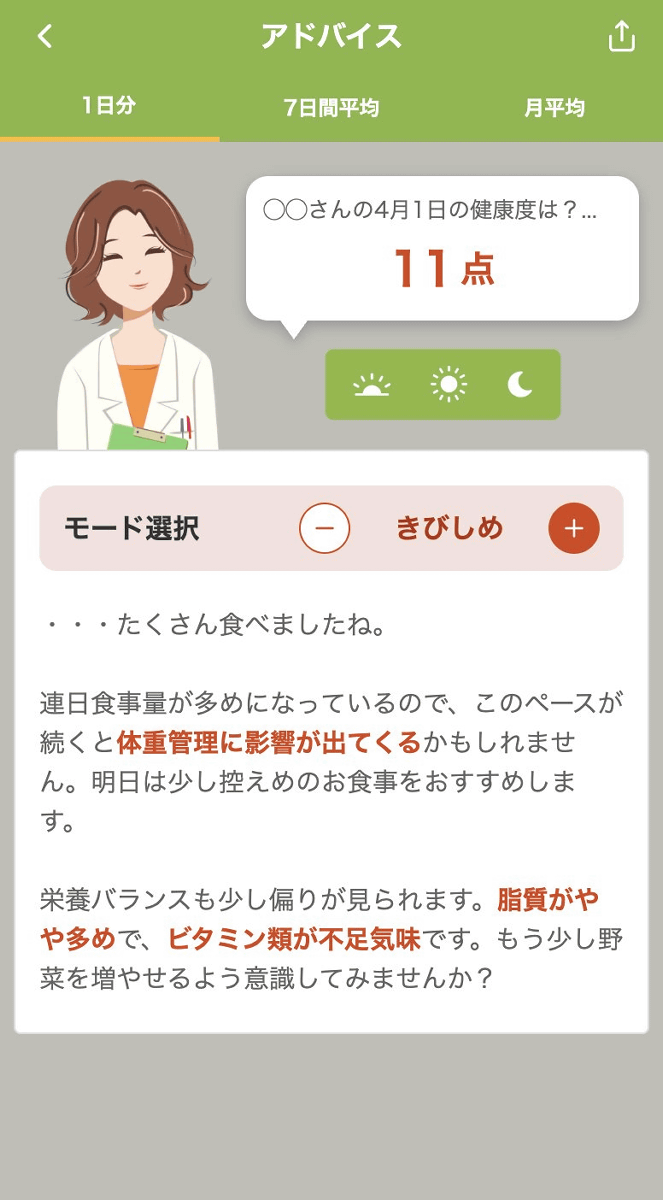Tap plus to raise the mode strictness

click(574, 529)
